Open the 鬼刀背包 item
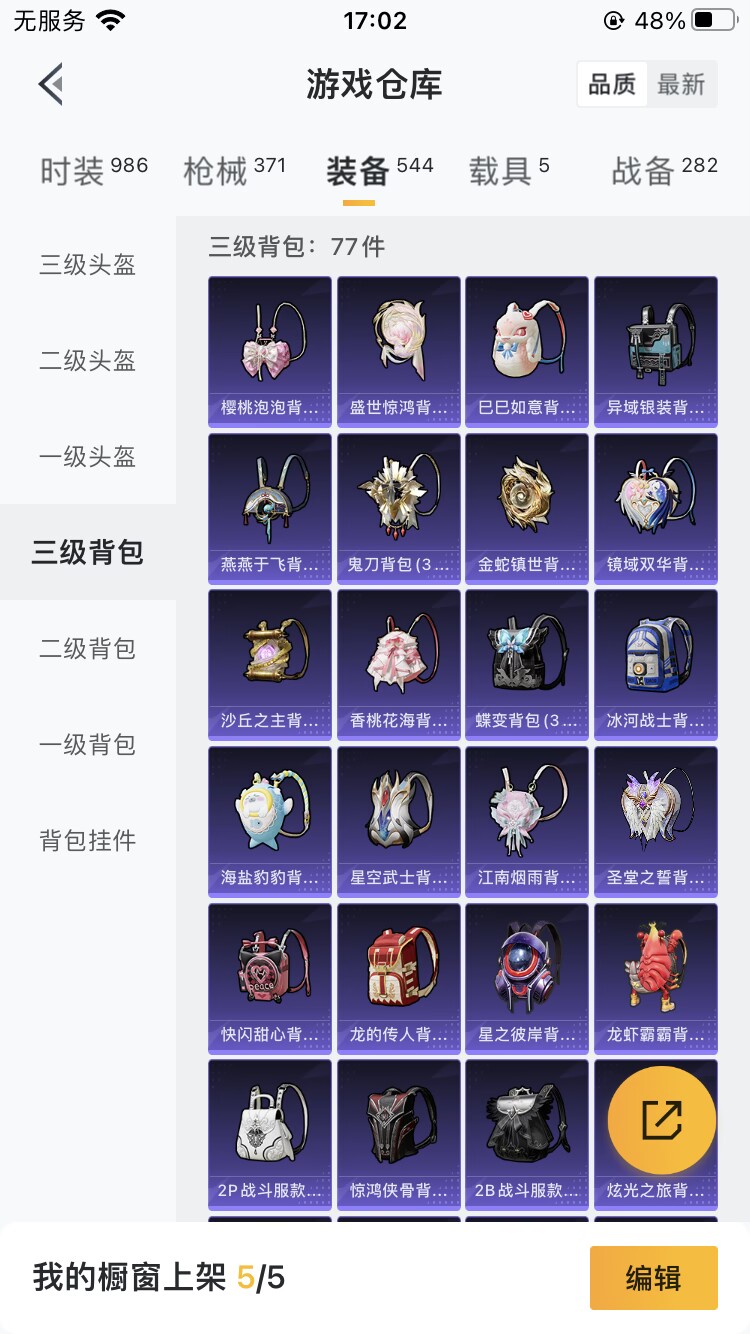This screenshot has height=1334, width=750. (x=399, y=508)
